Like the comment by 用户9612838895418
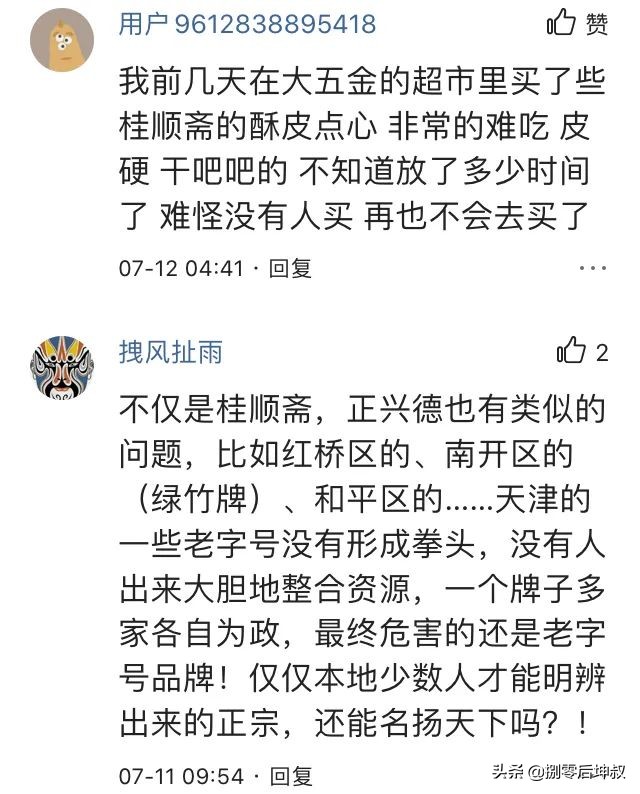The width and height of the screenshot is (640, 794). [563, 23]
